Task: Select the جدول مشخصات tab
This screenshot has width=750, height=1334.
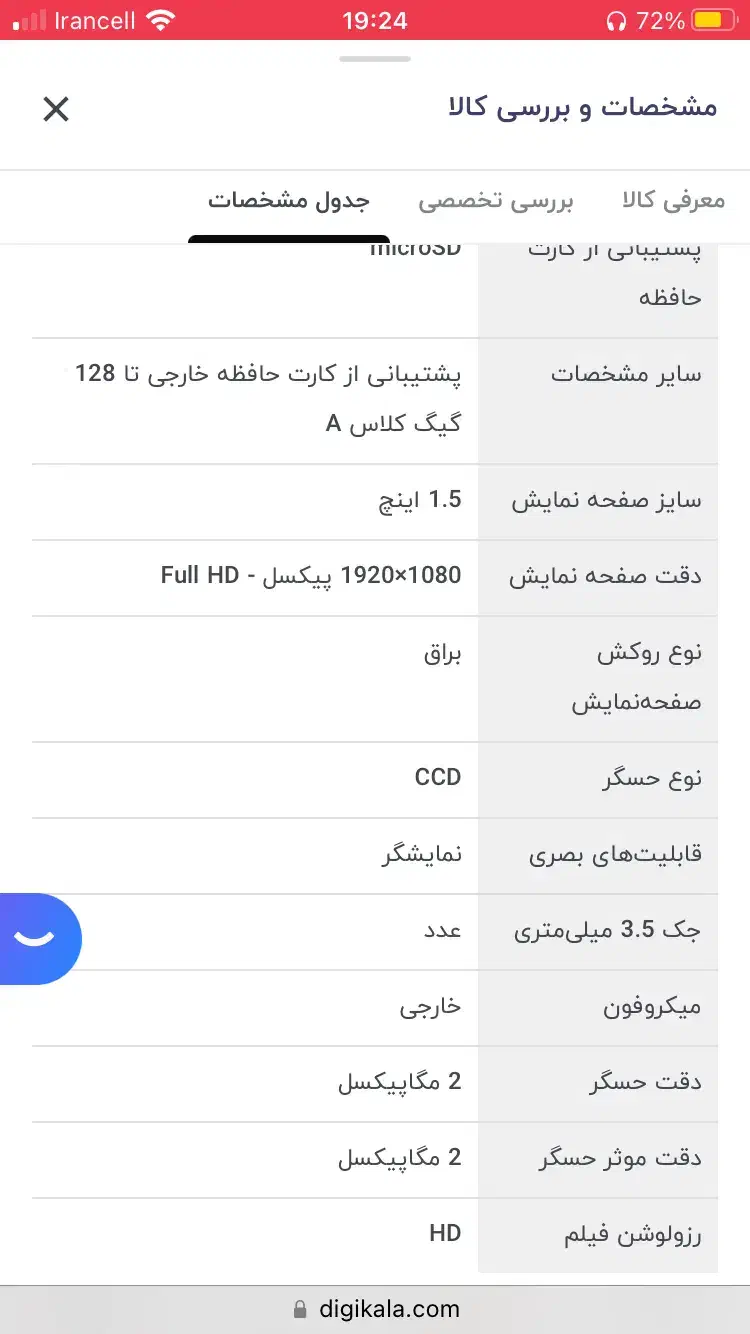Action: click(289, 200)
